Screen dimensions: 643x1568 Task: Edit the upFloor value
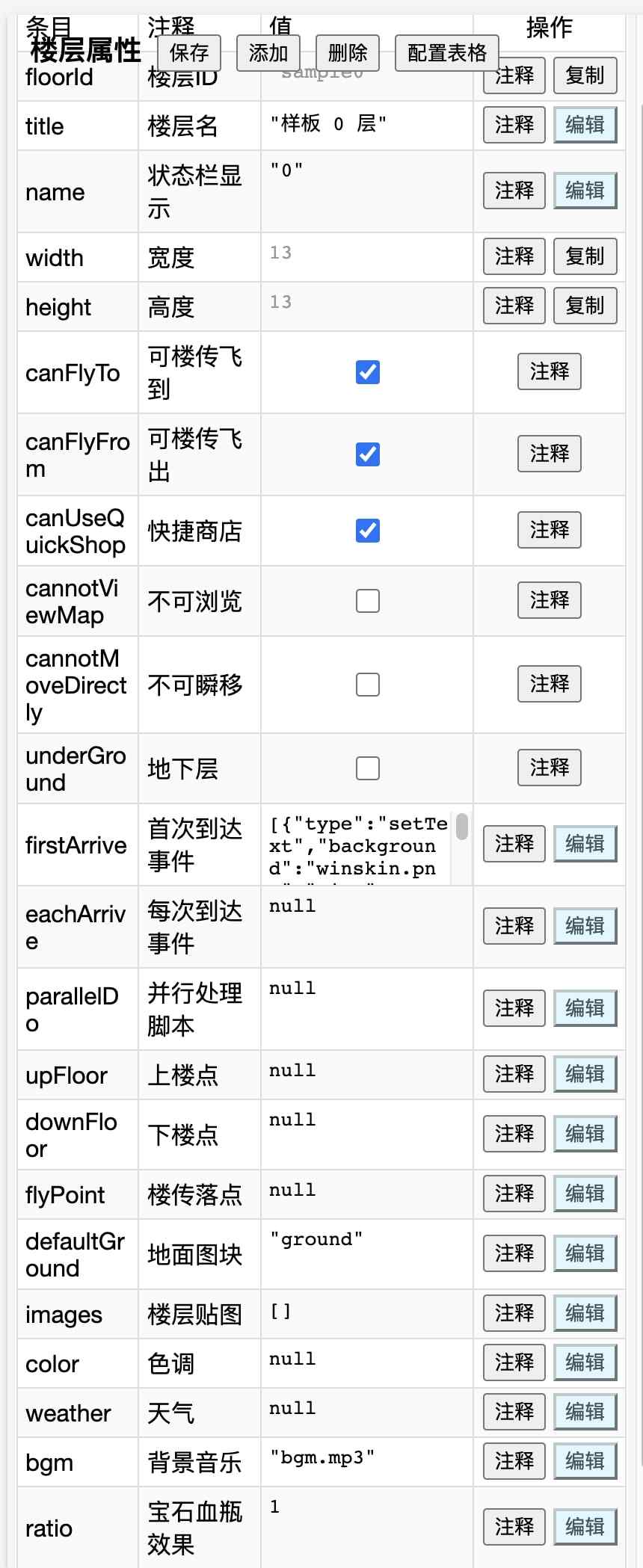585,1074
